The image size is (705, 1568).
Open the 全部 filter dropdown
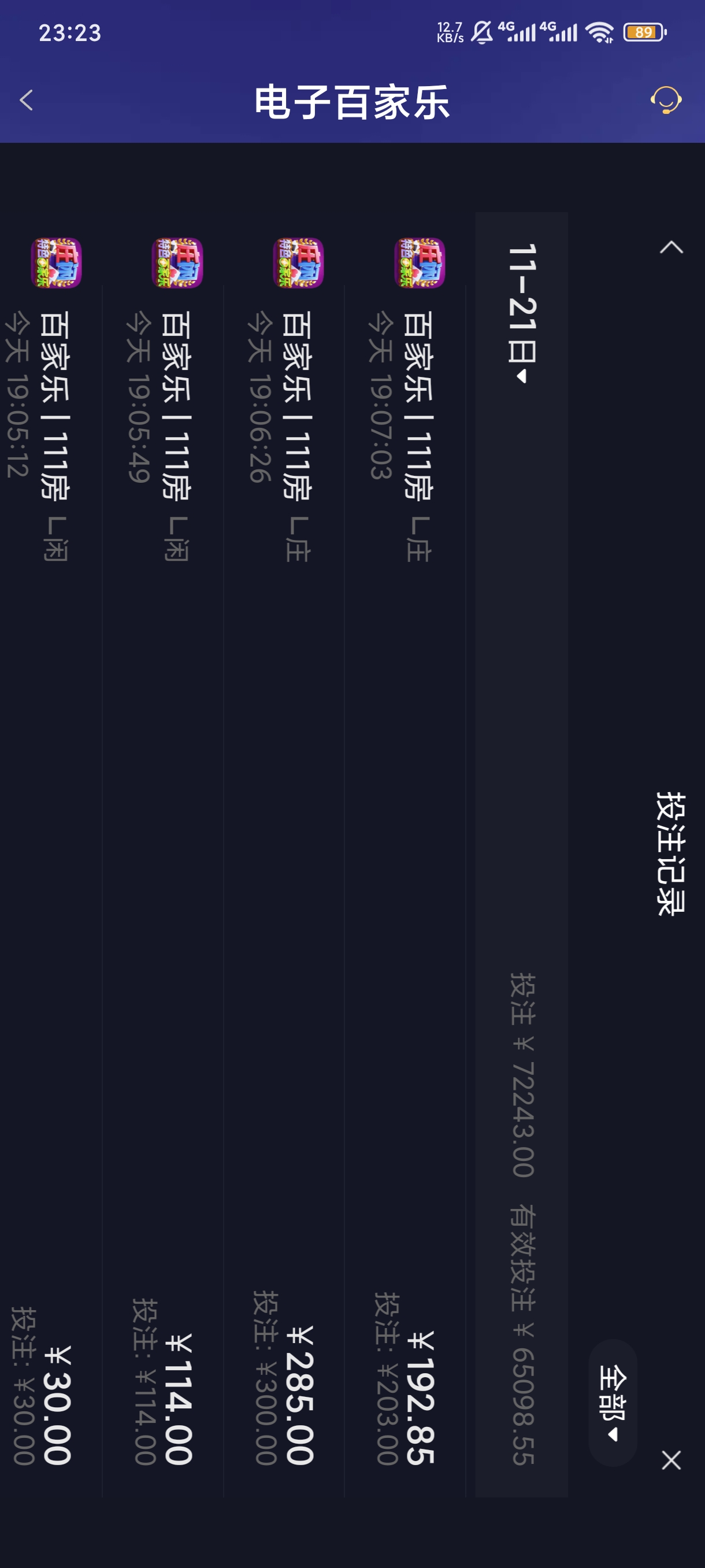point(613,1403)
